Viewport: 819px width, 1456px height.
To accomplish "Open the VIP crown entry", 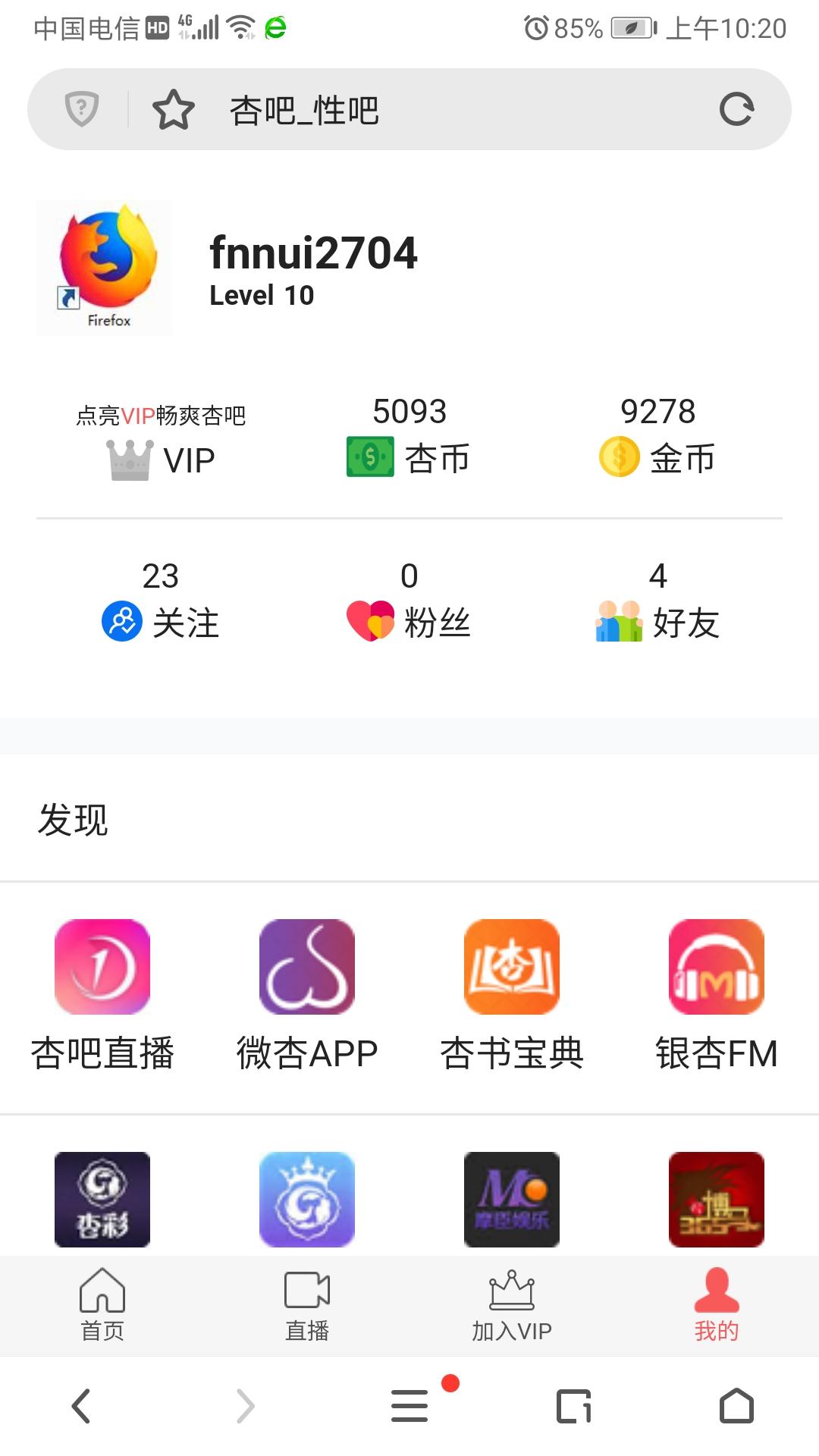I will [161, 458].
